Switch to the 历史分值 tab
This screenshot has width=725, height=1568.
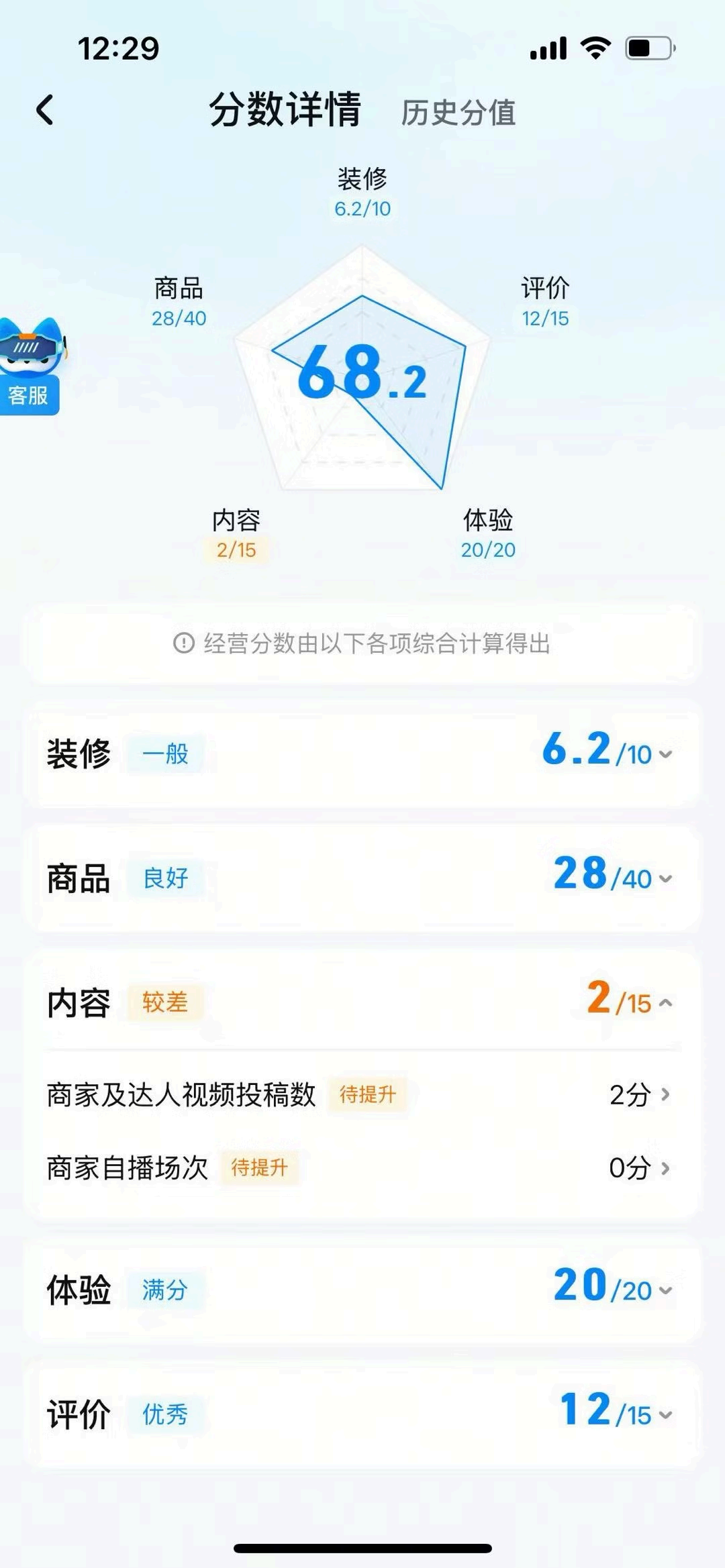point(458,113)
